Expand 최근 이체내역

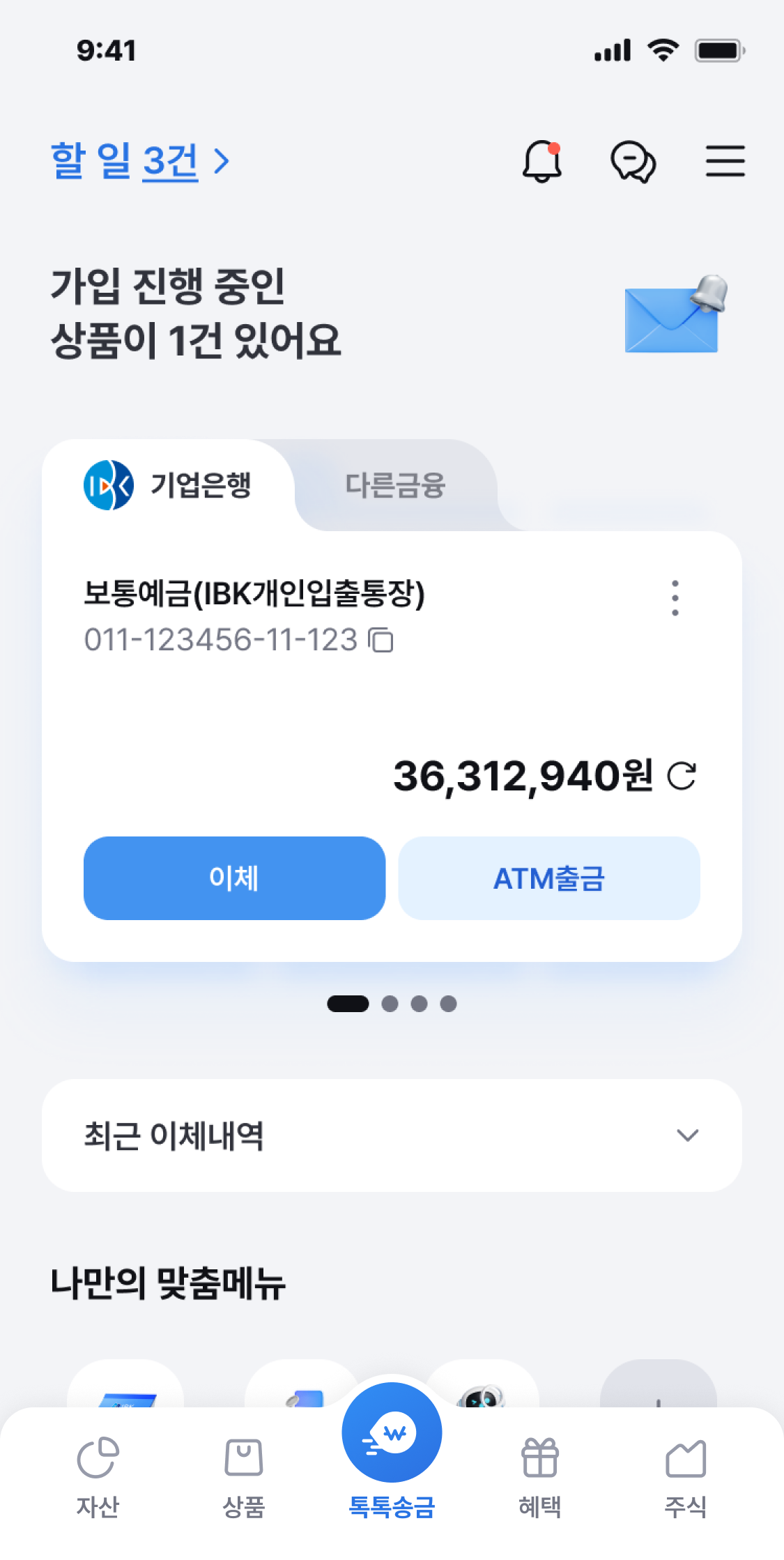pos(392,1135)
